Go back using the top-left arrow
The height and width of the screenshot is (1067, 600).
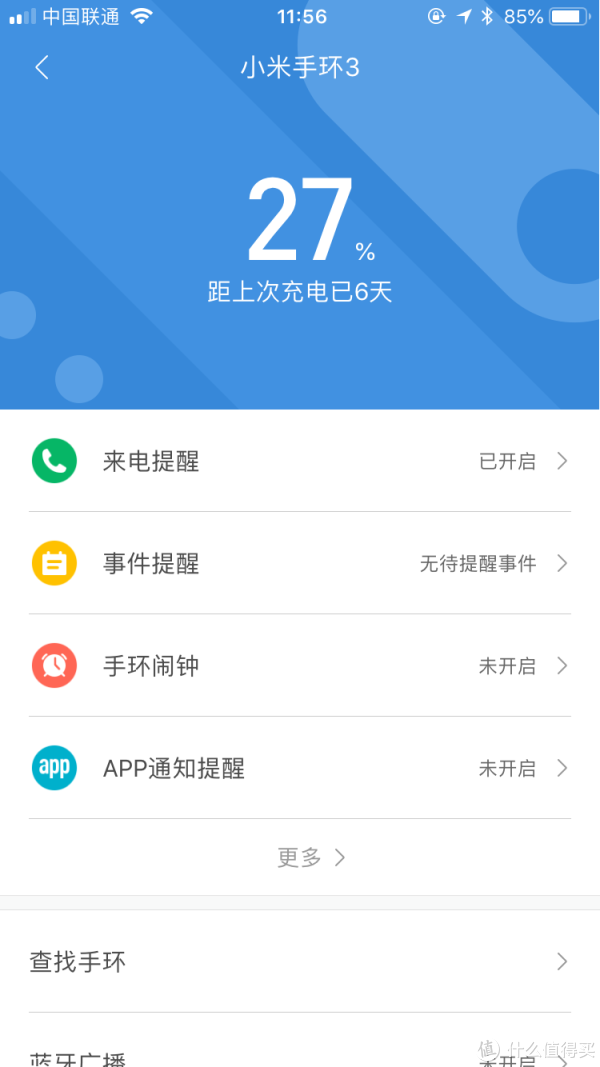[42, 67]
